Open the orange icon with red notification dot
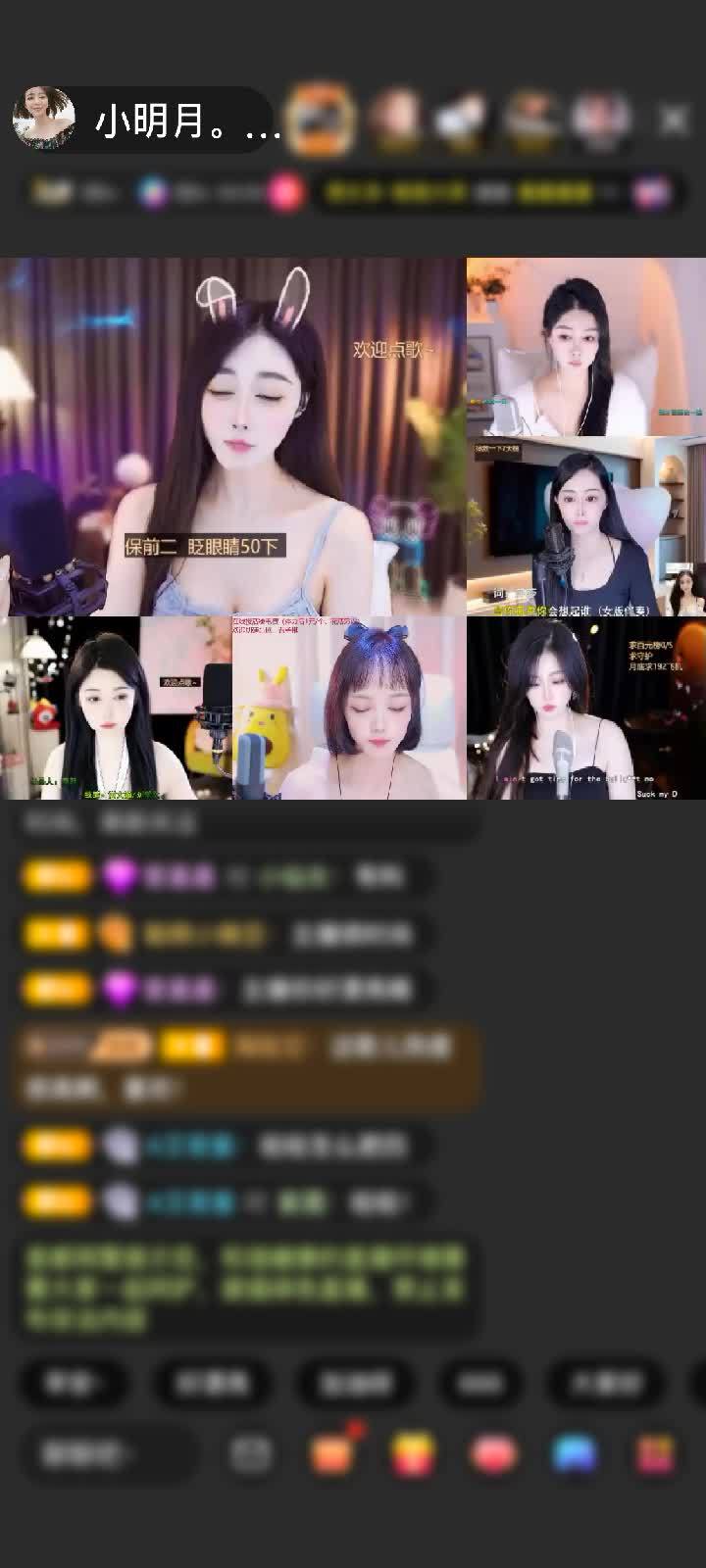 333,1454
